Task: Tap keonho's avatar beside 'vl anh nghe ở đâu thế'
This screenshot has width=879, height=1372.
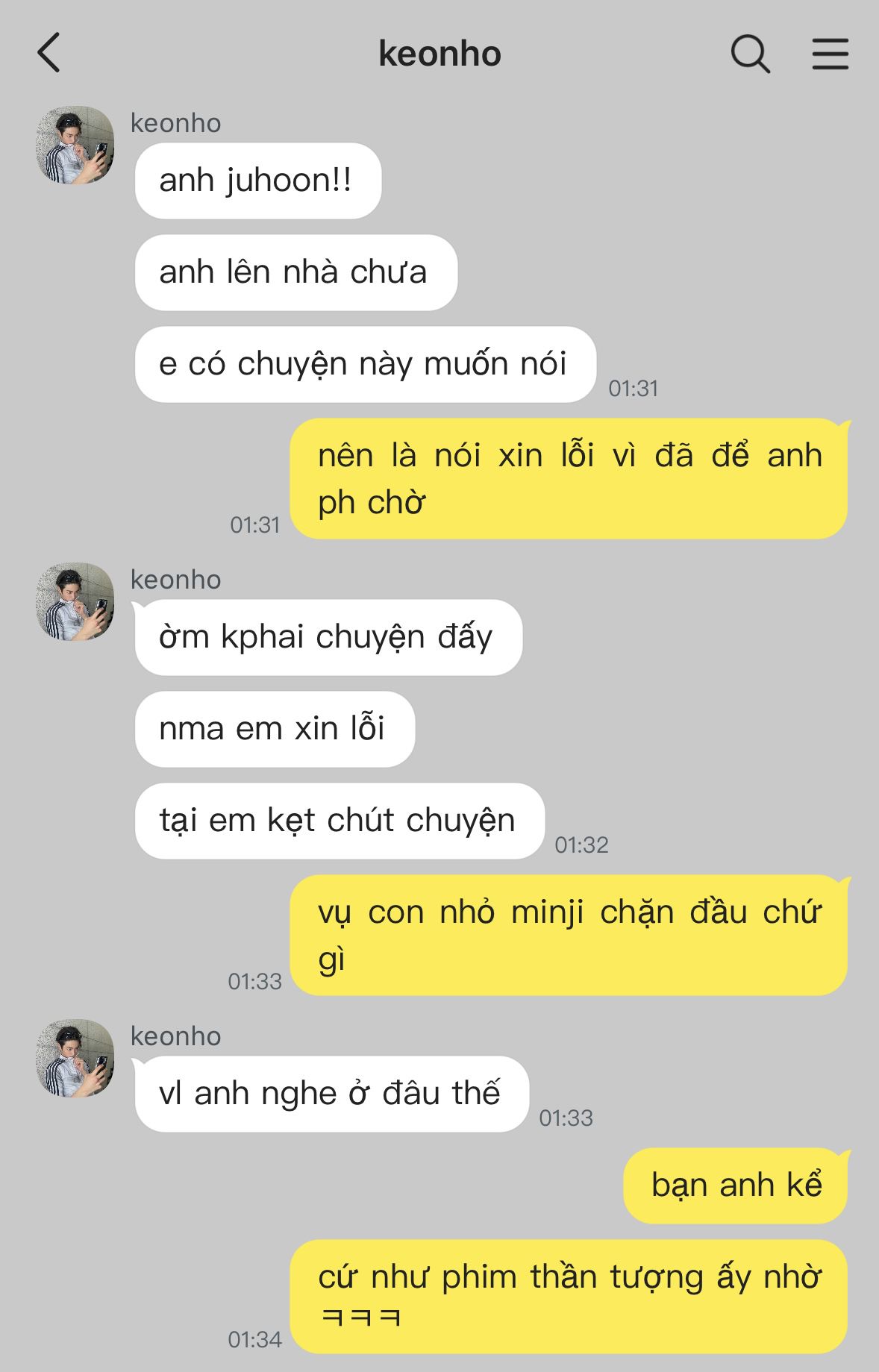Action: [x=75, y=1058]
